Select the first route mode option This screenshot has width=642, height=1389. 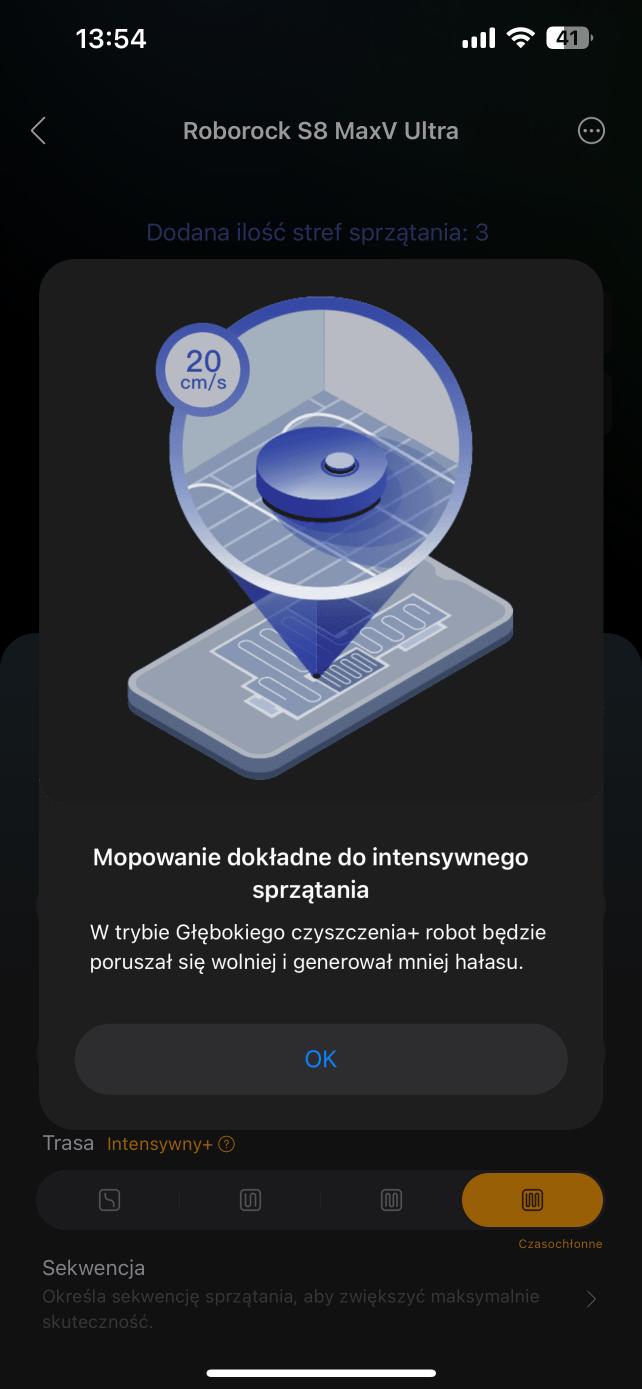[x=109, y=1200]
